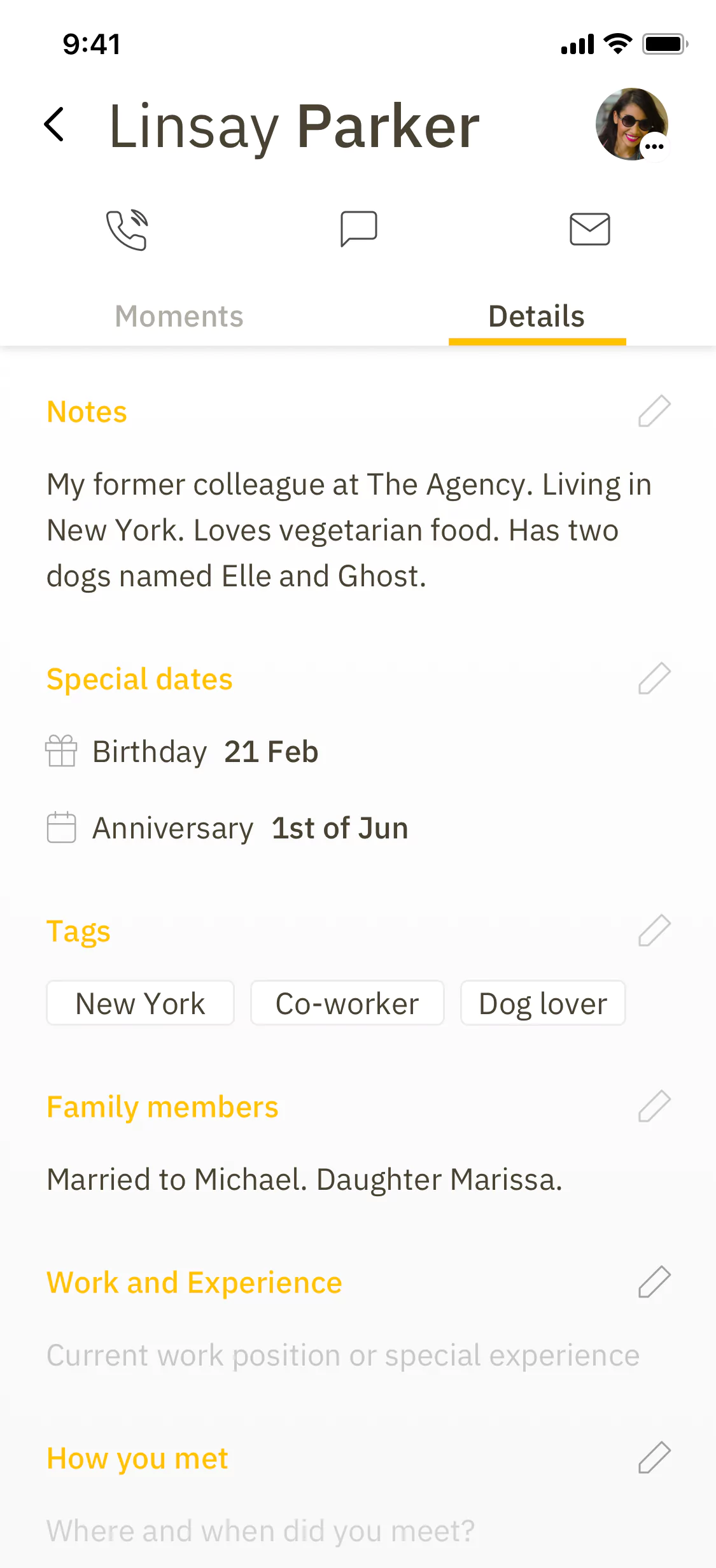This screenshot has width=716, height=1568.
Task: Edit the Family members section
Action: coord(656,1106)
